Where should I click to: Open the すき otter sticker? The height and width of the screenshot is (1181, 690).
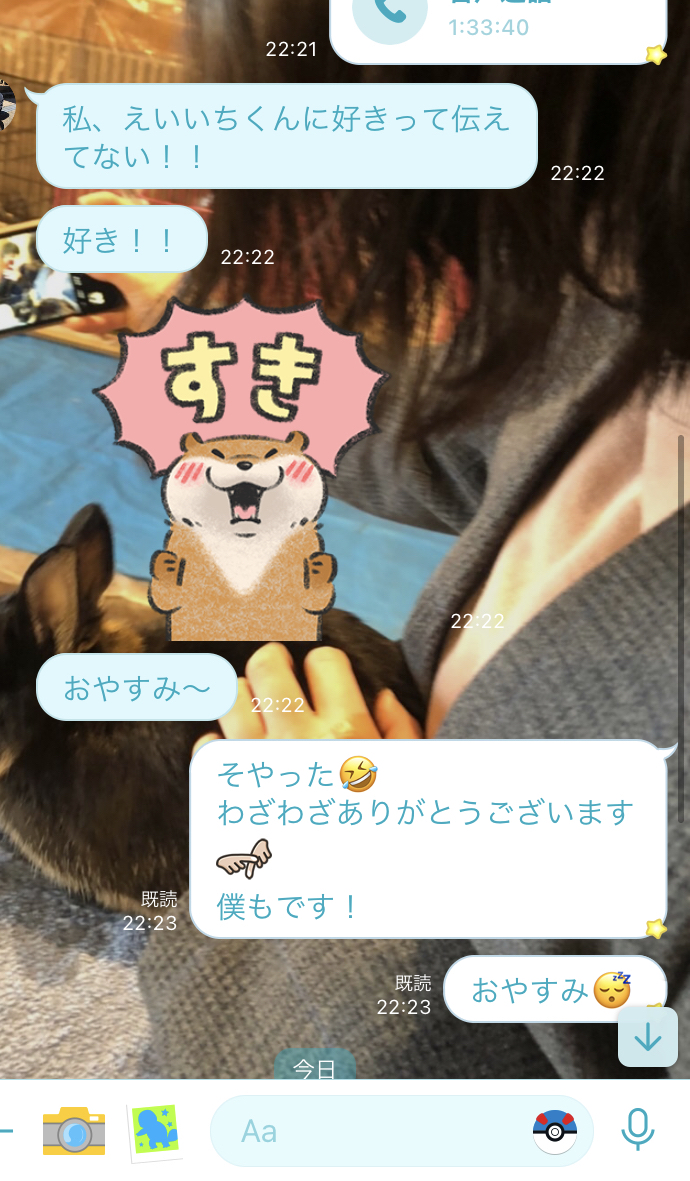pos(241,468)
